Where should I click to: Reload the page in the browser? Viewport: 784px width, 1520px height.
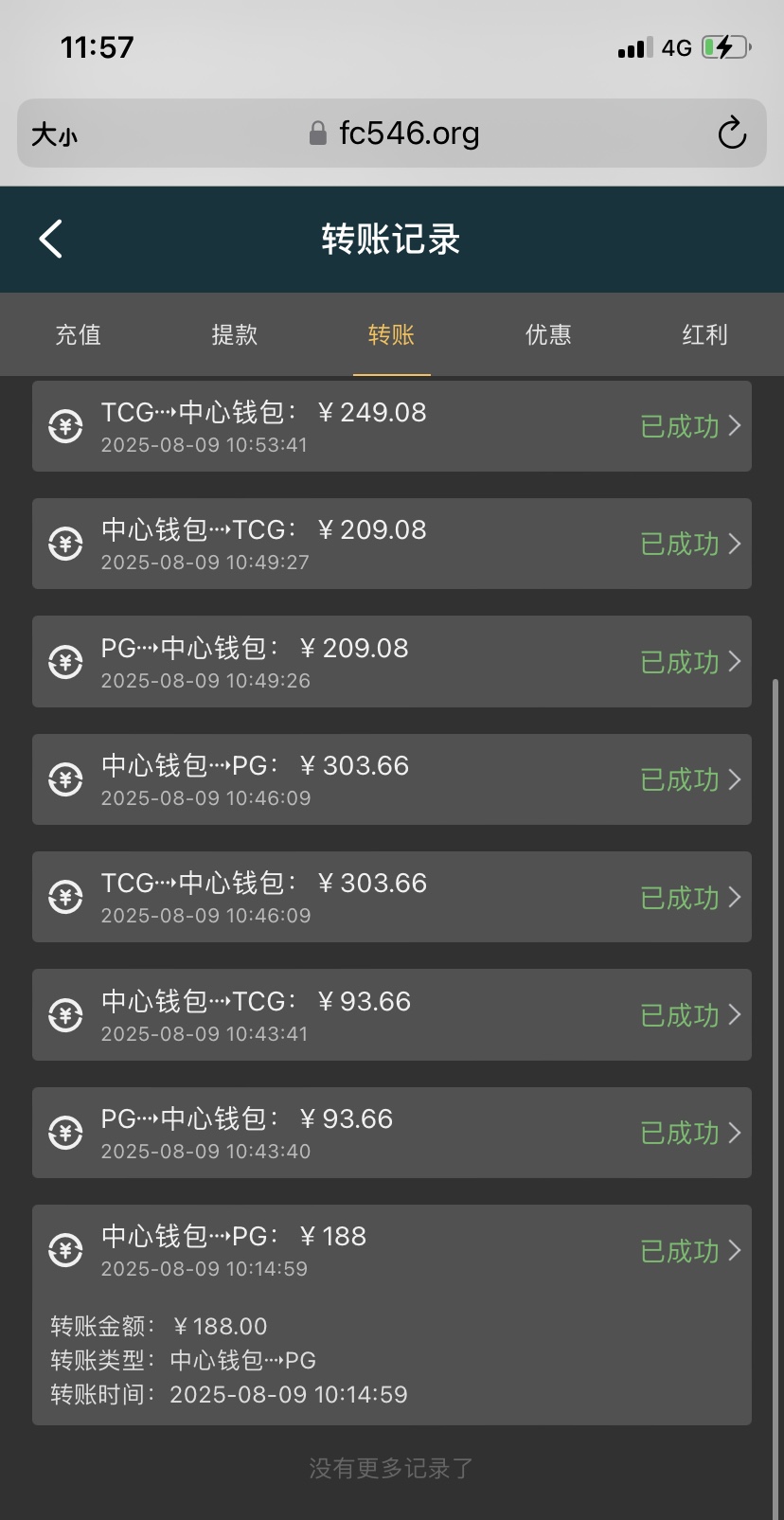click(x=732, y=134)
